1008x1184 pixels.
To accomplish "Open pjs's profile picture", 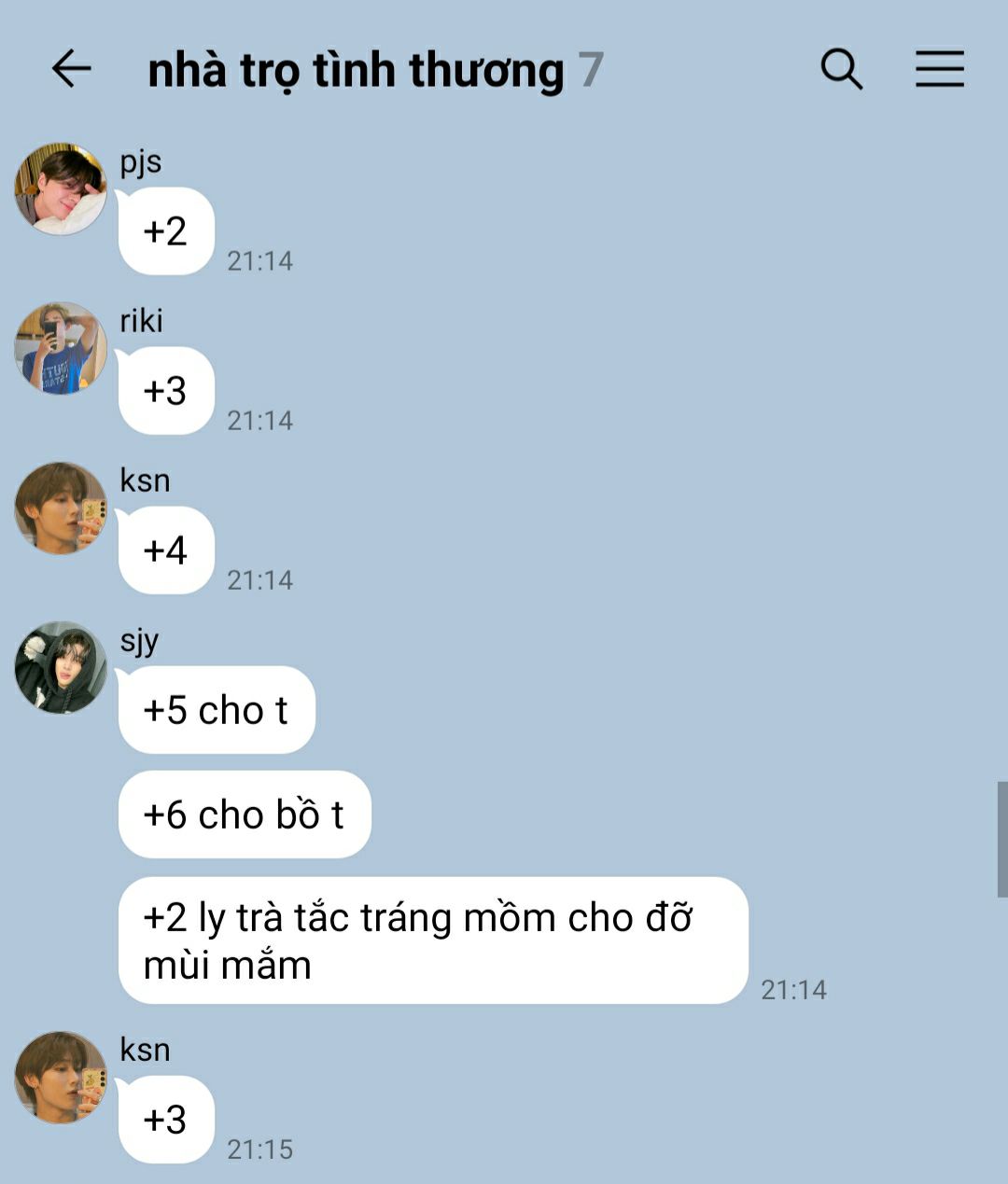I will coord(61,188).
